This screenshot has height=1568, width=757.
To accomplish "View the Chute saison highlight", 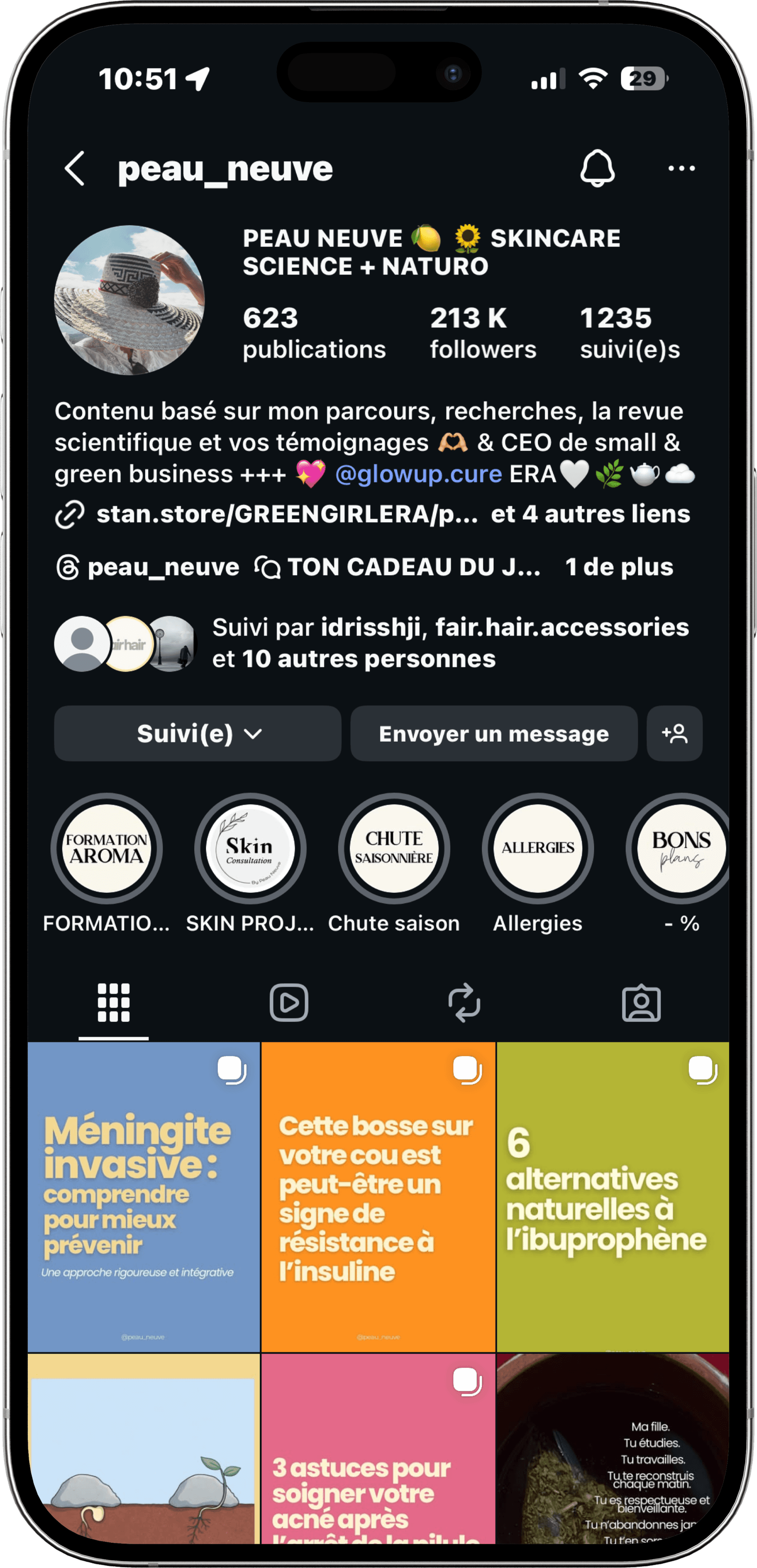I will coord(394,849).
